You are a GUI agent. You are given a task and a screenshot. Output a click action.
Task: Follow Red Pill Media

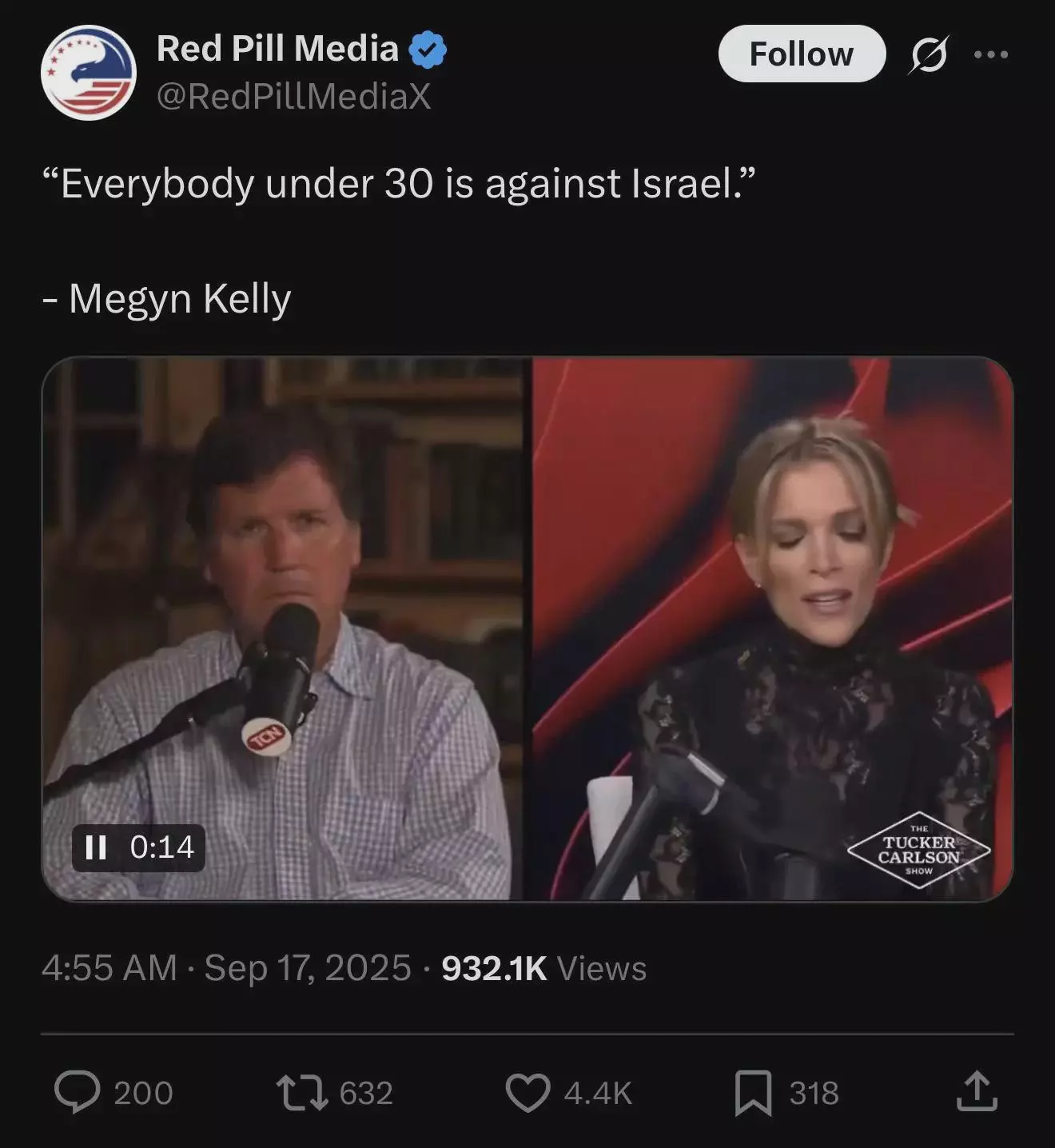click(802, 54)
